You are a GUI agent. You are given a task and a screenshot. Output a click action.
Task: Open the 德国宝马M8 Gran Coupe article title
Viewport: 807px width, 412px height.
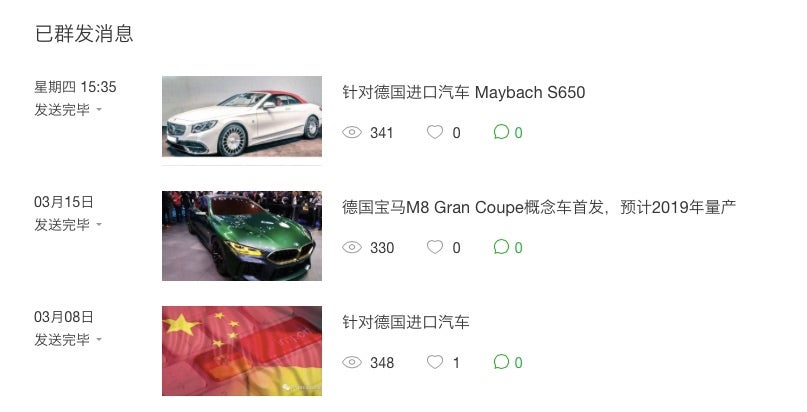tap(539, 208)
